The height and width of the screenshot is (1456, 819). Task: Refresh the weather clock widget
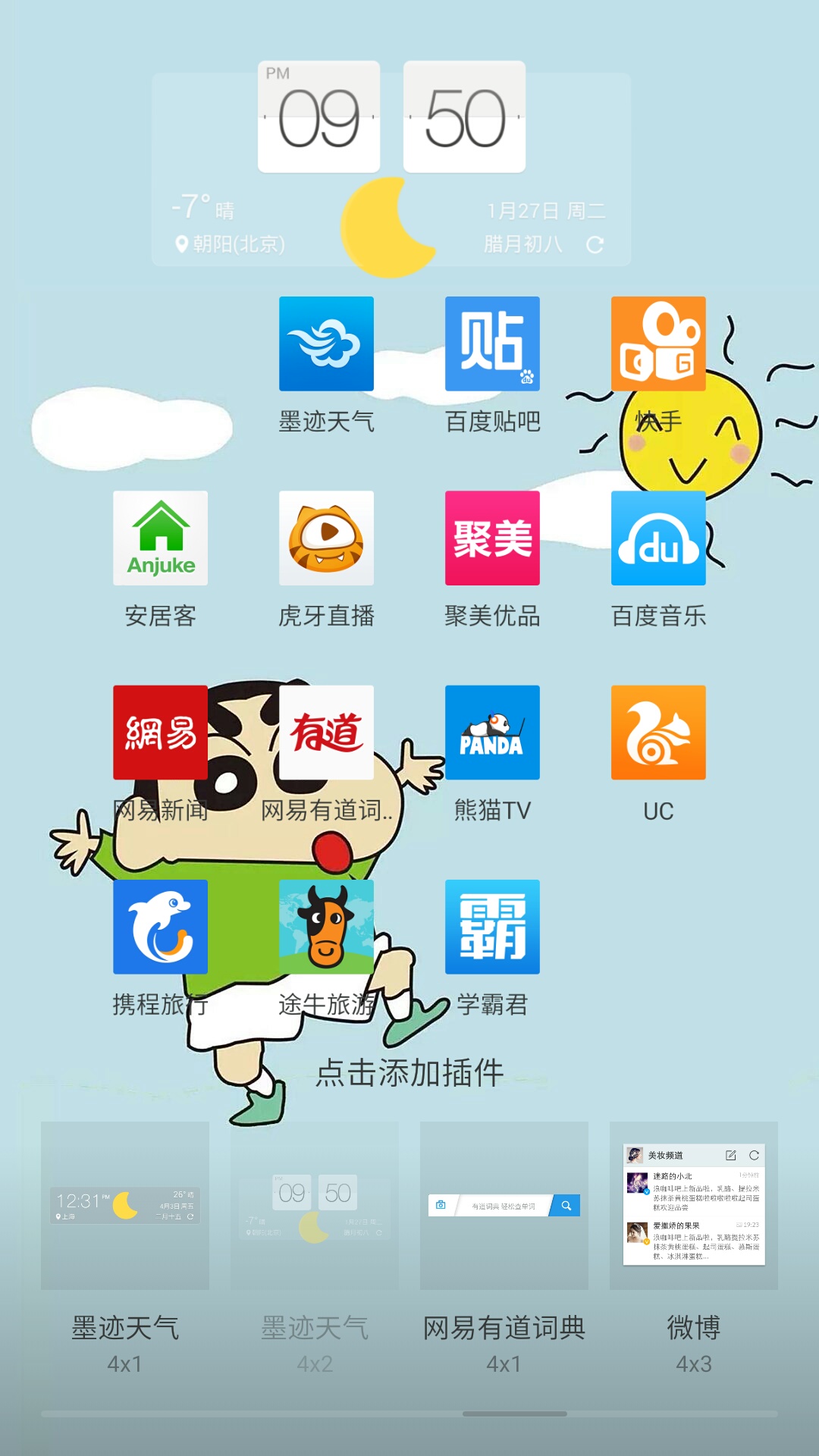(595, 244)
